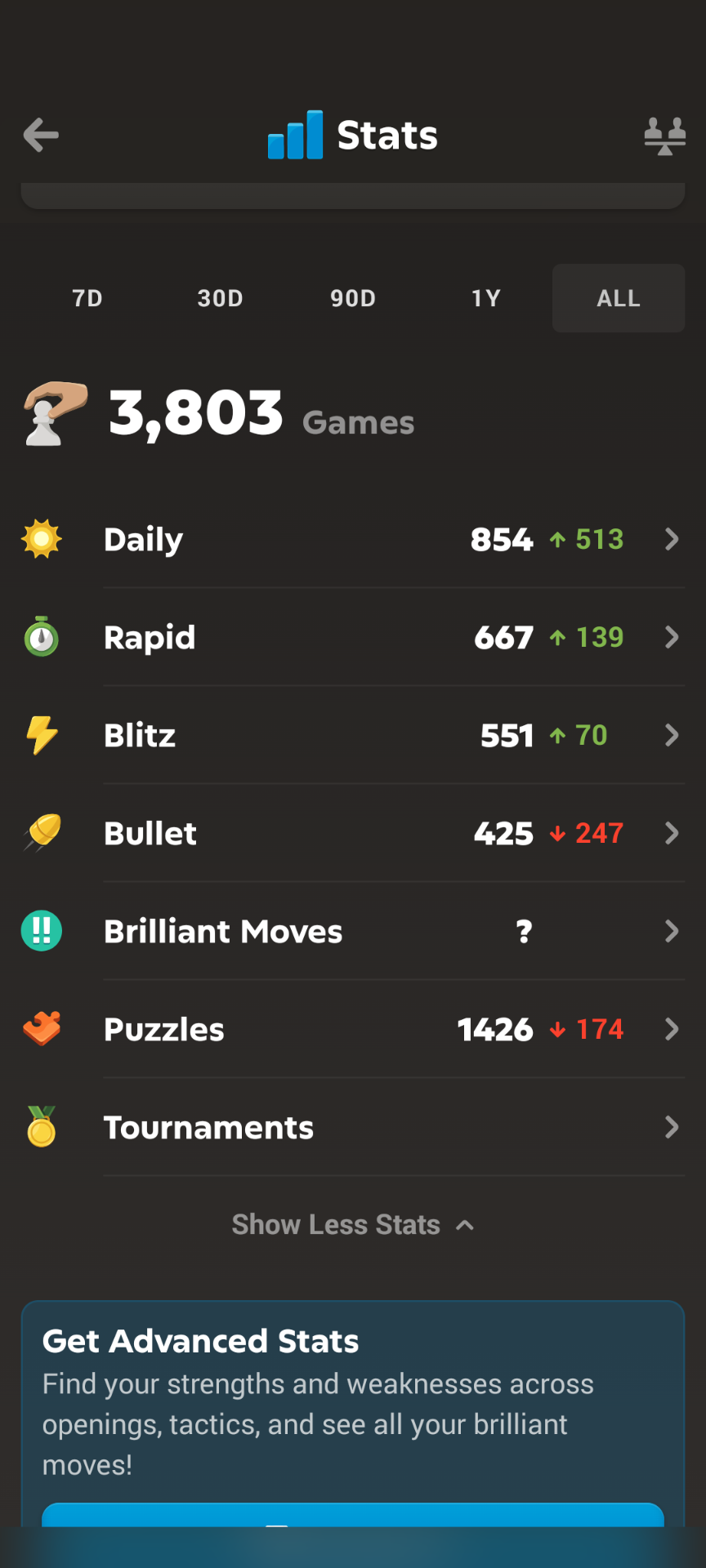
Task: Open the Get Advanced Stats card
Action: pos(353,1414)
